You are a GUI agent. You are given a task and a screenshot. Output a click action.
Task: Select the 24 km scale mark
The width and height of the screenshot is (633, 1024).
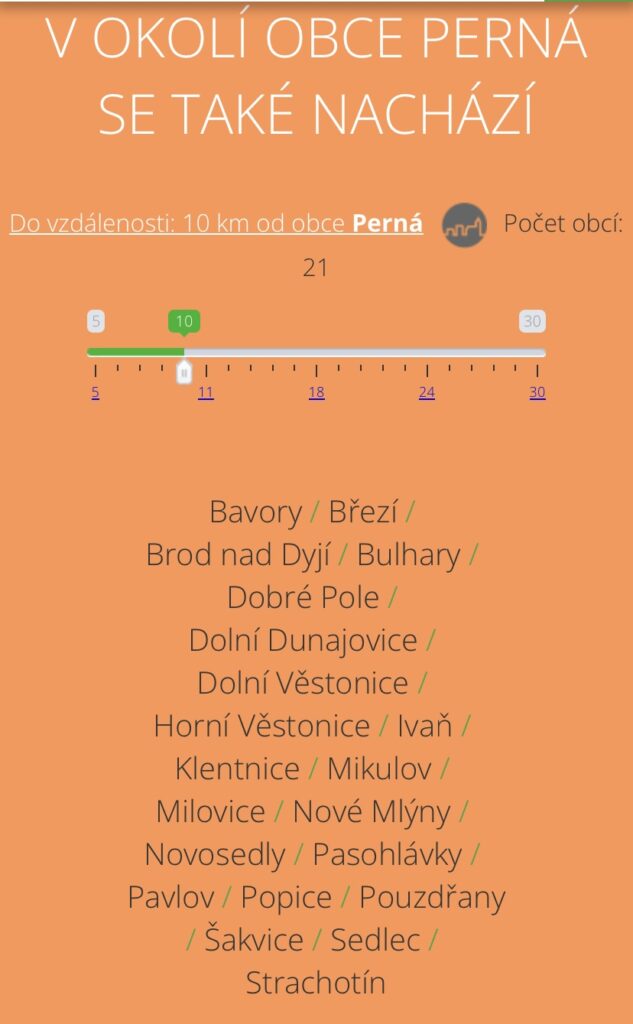pyautogui.click(x=427, y=392)
